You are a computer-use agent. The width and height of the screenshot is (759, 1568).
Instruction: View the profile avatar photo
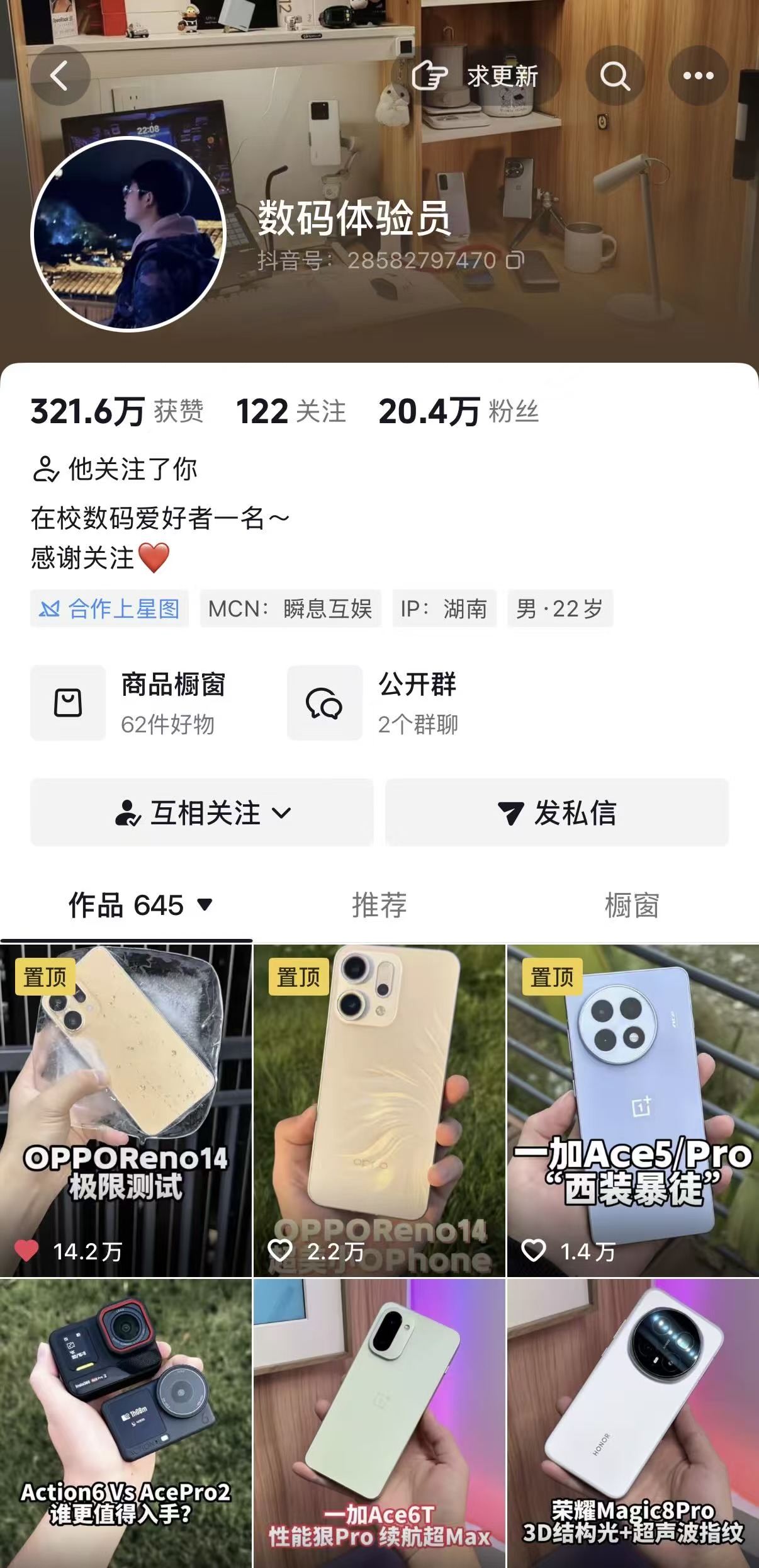pyautogui.click(x=128, y=234)
